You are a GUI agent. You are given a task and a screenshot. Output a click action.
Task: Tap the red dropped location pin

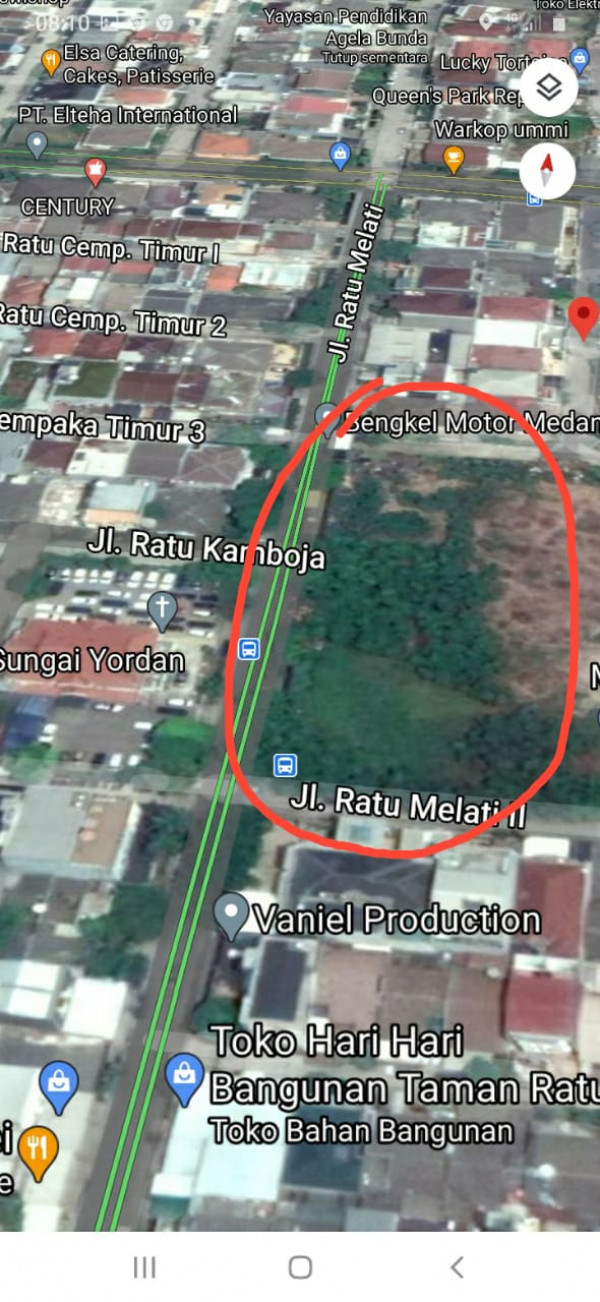coord(584,319)
